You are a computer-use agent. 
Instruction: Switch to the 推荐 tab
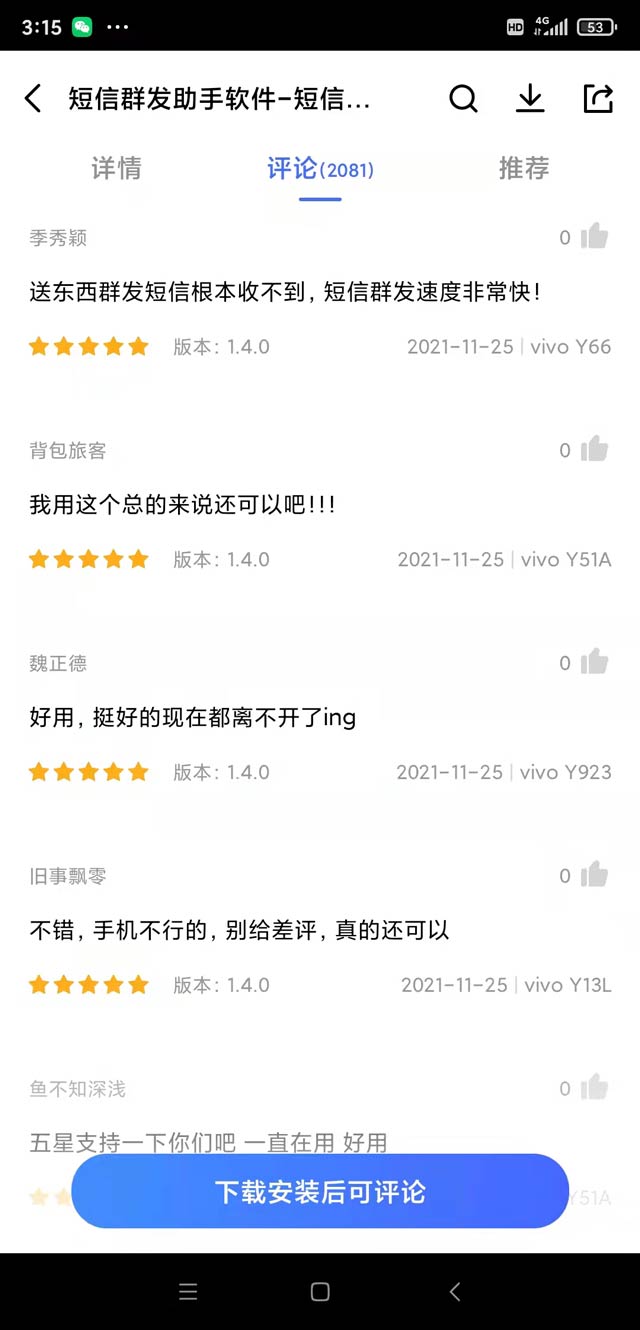pyautogui.click(x=524, y=168)
